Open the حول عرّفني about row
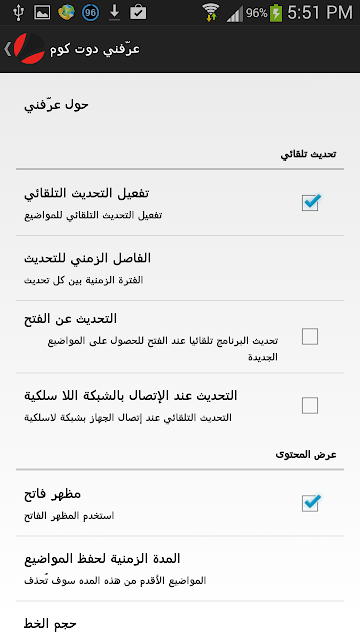 pos(180,105)
